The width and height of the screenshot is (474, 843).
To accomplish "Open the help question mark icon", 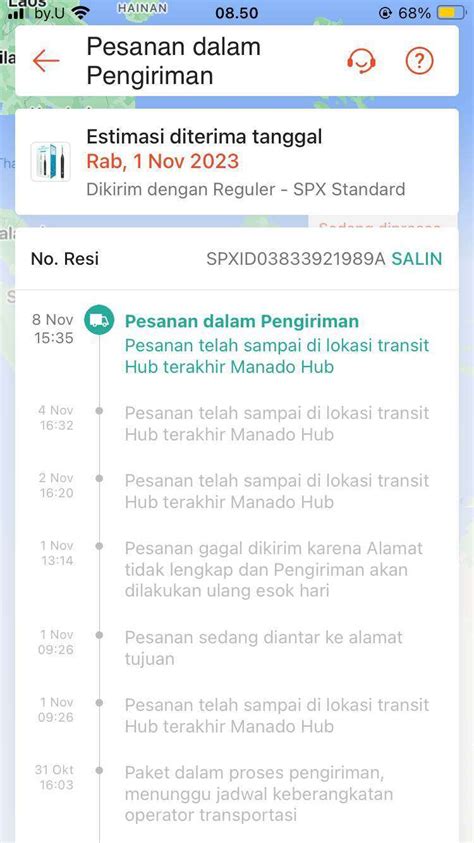I will tap(419, 61).
